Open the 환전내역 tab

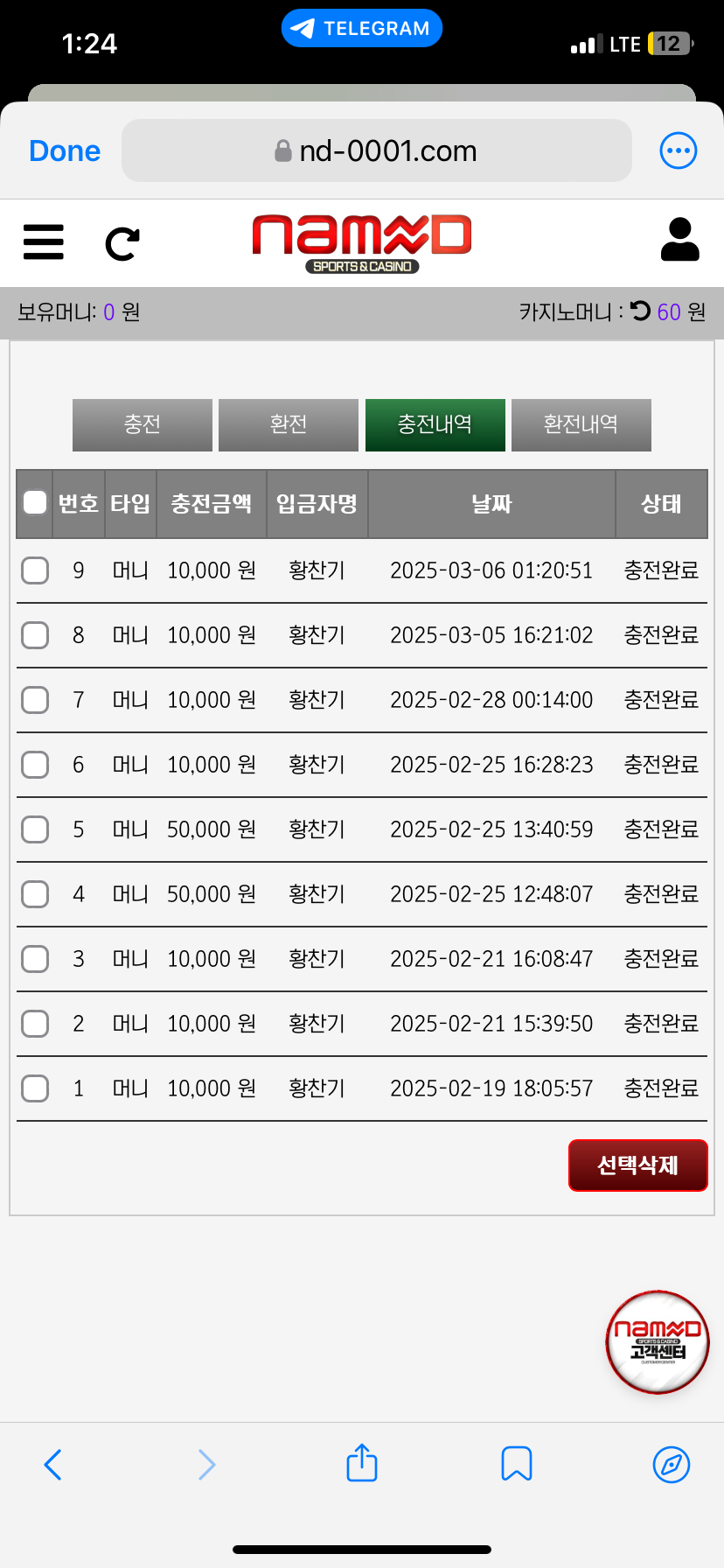coord(581,425)
